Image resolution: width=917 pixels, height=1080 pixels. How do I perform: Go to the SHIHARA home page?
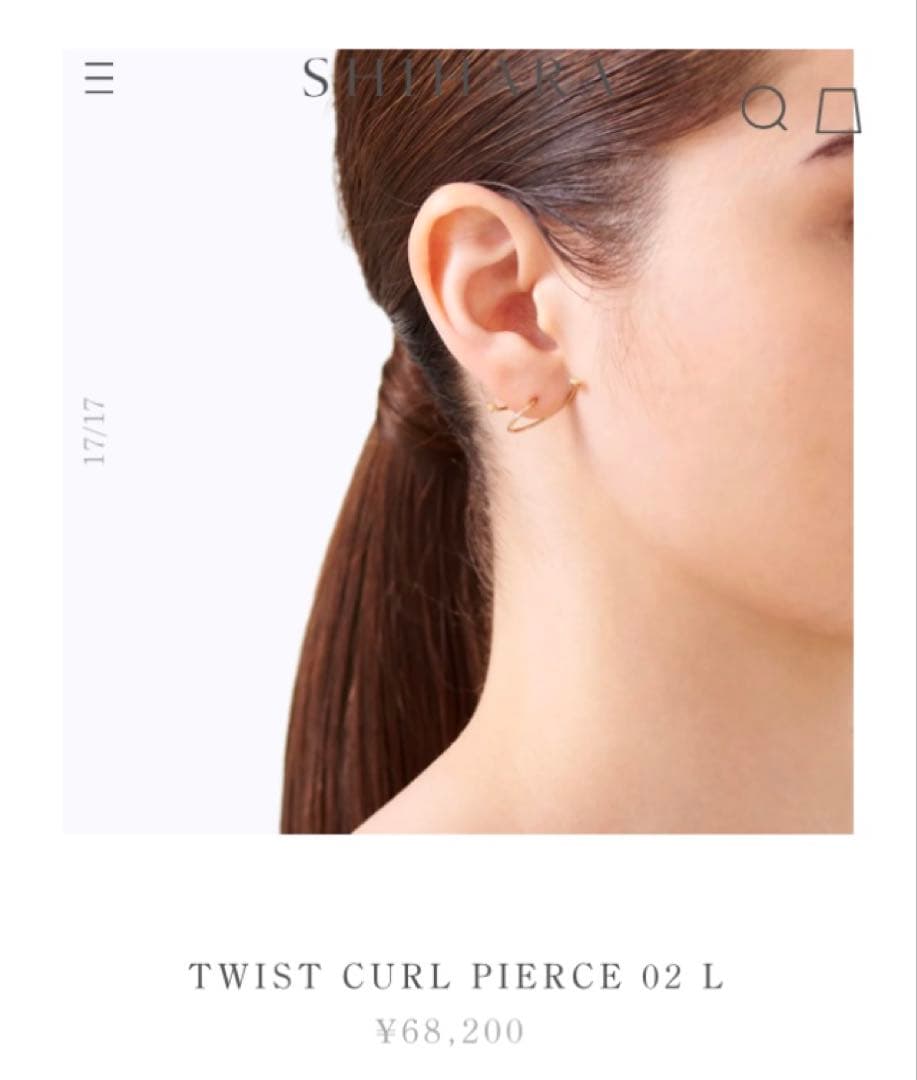point(458,78)
